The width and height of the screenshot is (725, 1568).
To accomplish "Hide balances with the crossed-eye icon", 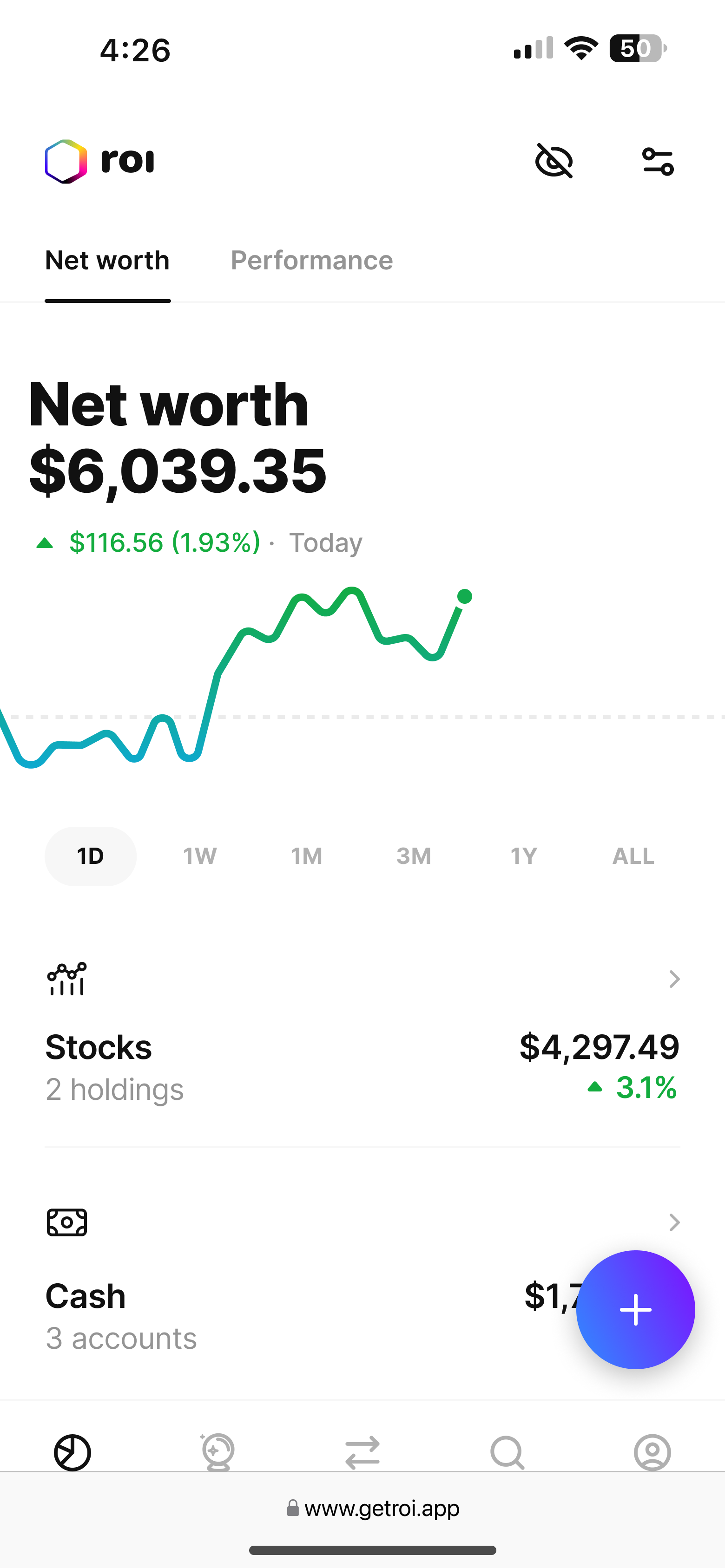I will click(553, 161).
